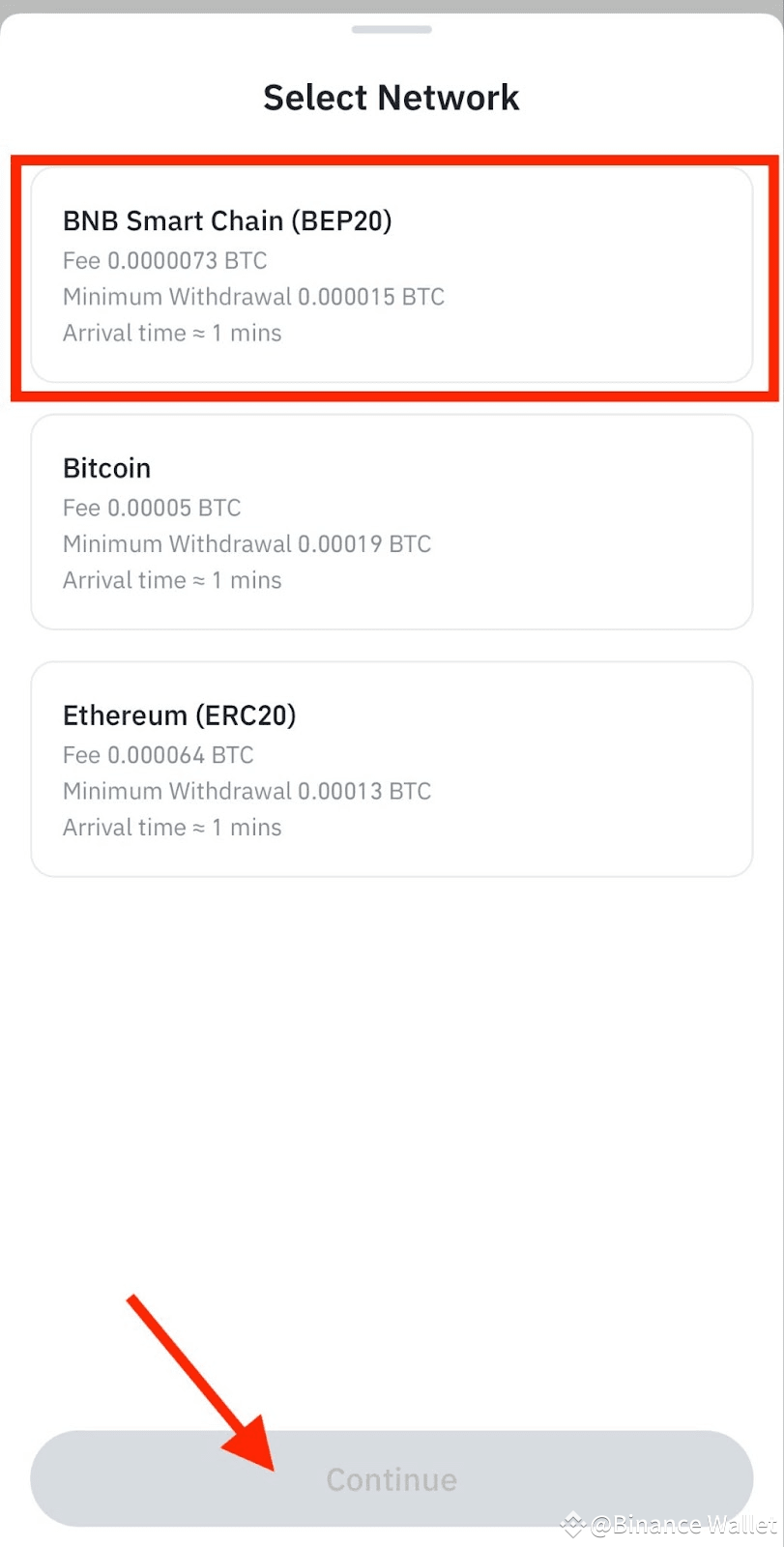The height and width of the screenshot is (1547, 784).
Task: Click Minimum Withdrawal 0.00019 BTC text
Action: point(247,543)
